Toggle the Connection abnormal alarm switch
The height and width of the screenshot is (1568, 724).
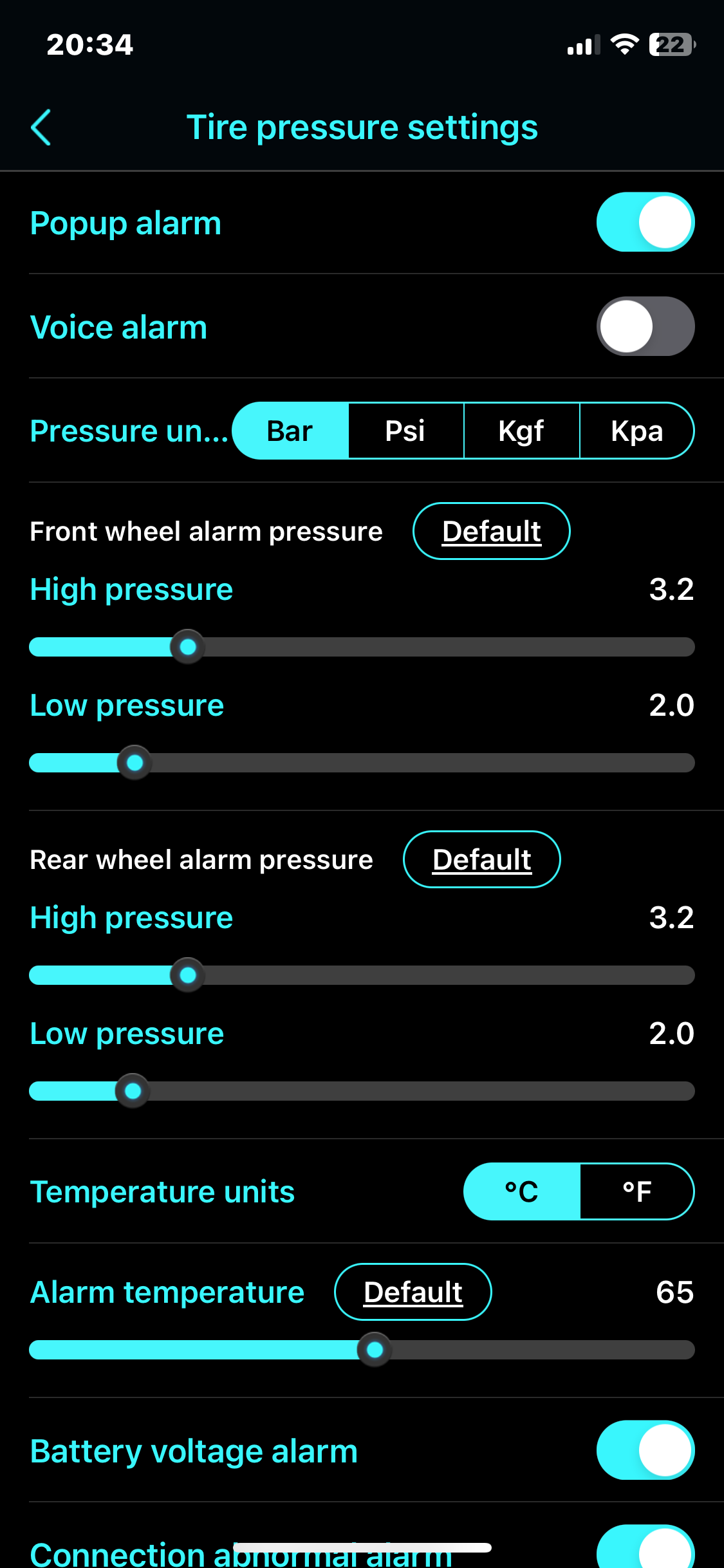coord(645,1547)
